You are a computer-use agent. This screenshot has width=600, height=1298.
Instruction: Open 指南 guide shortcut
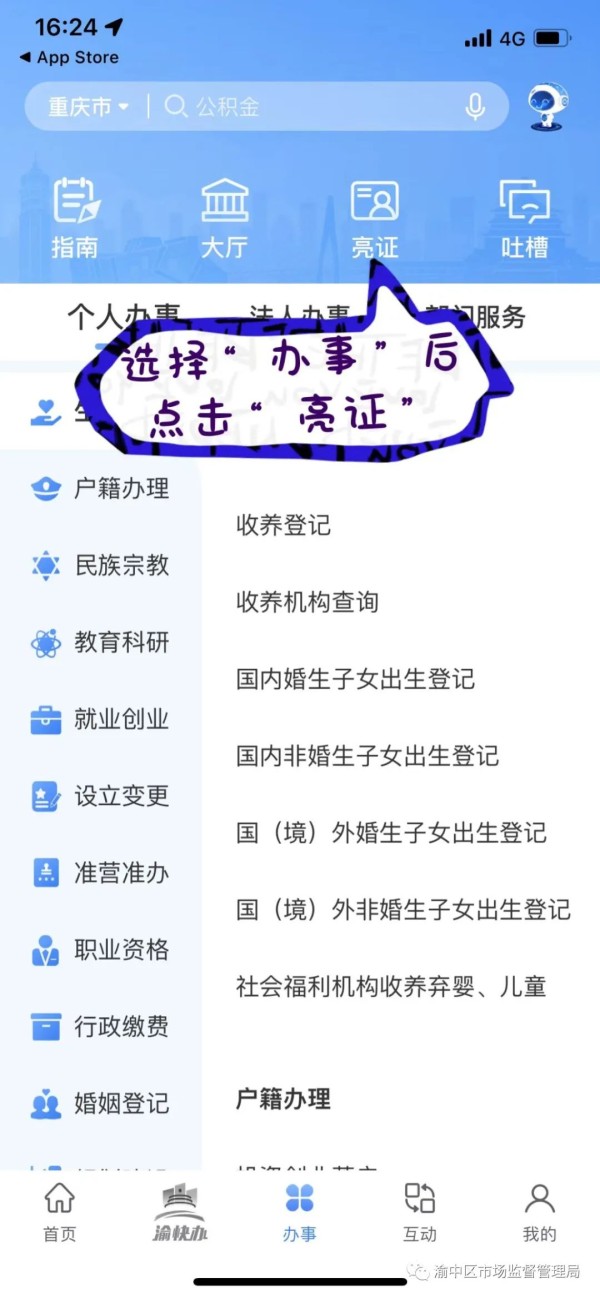click(75, 218)
